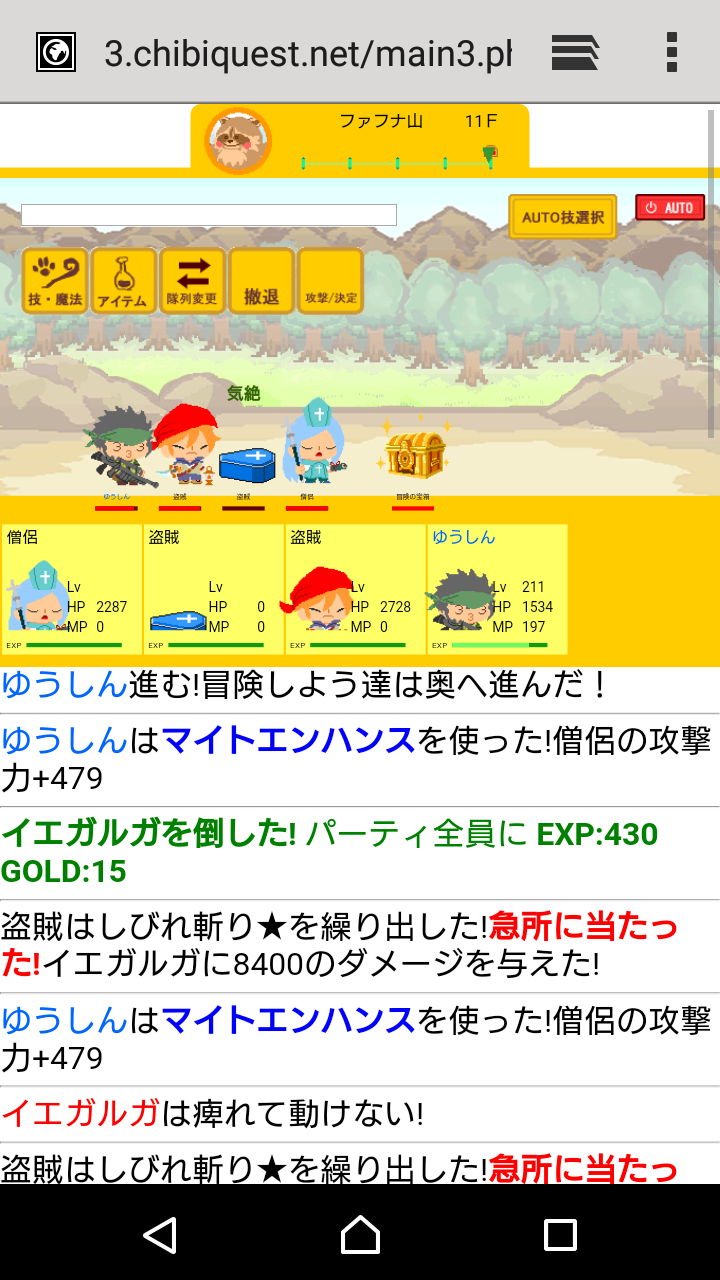Confirm with the 攻撃/決定 button
The image size is (720, 1280).
pos(330,281)
